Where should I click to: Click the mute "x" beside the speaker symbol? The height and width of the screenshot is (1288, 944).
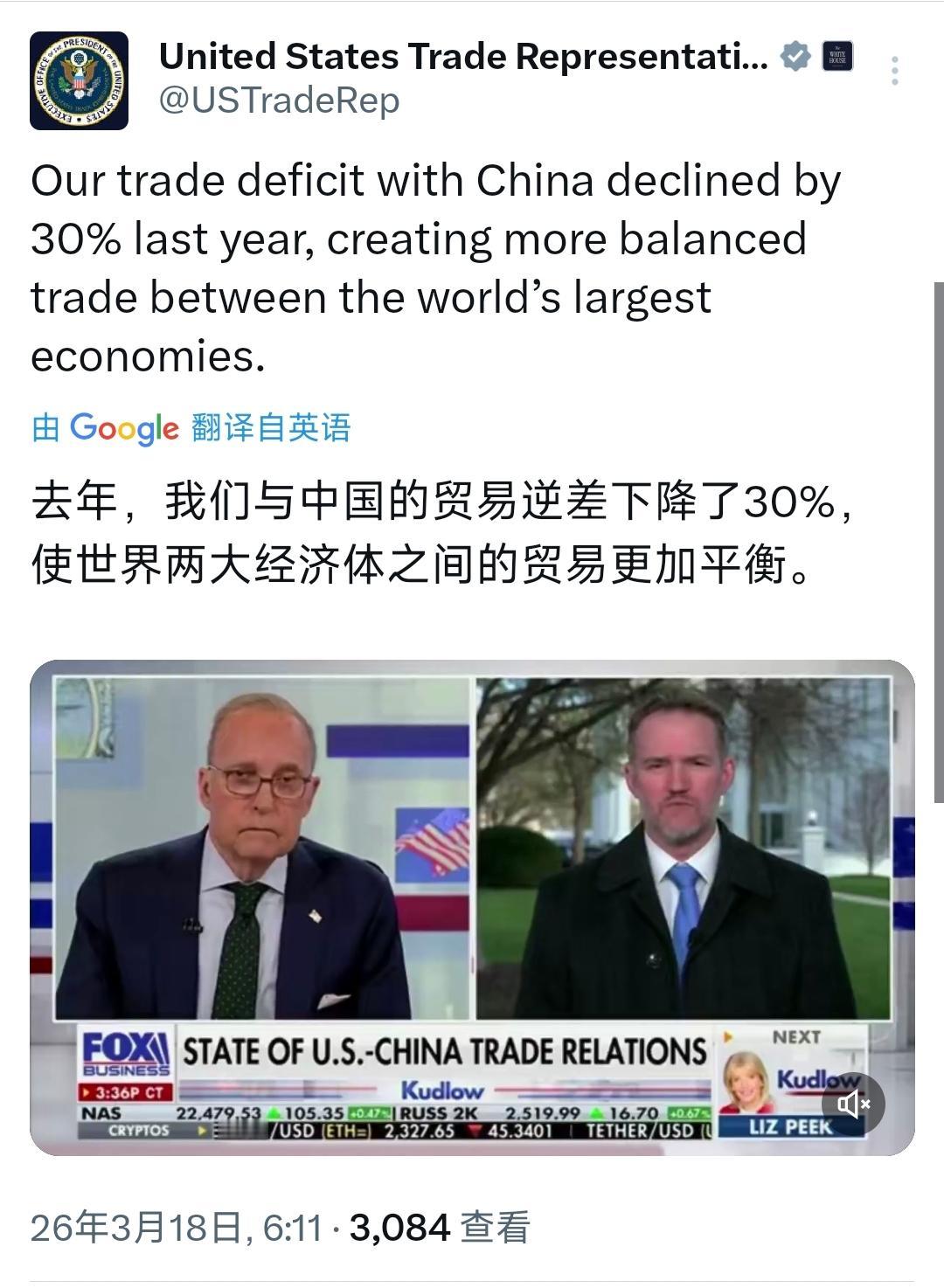point(867,1104)
